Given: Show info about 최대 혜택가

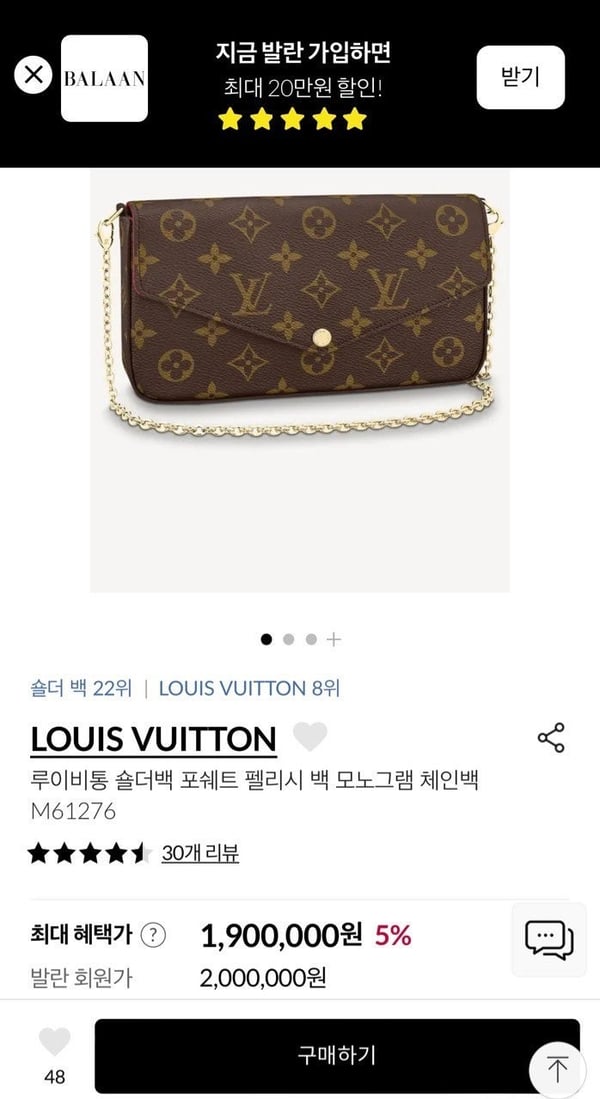Looking at the screenshot, I should (x=153, y=936).
